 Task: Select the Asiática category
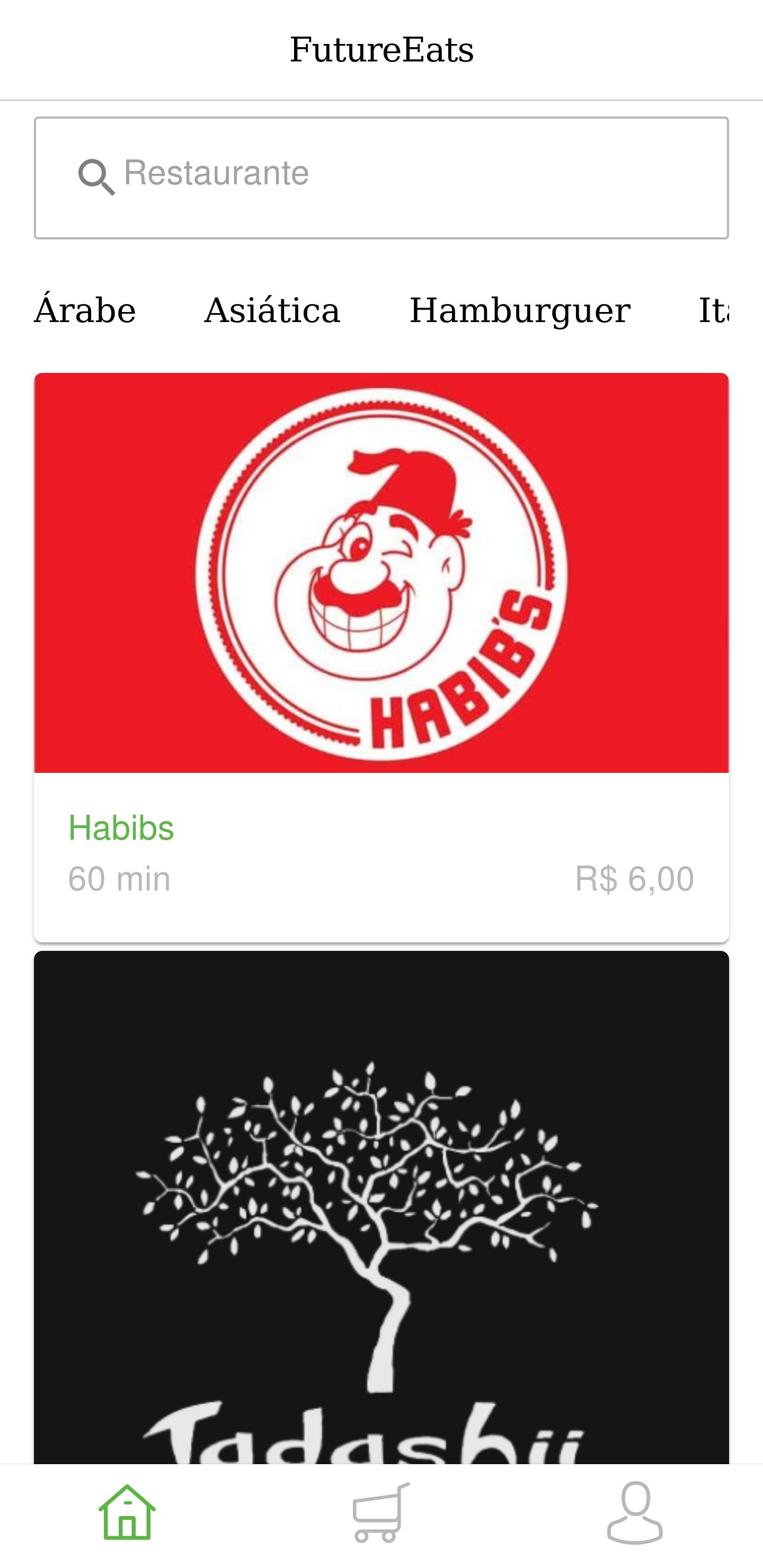(273, 310)
